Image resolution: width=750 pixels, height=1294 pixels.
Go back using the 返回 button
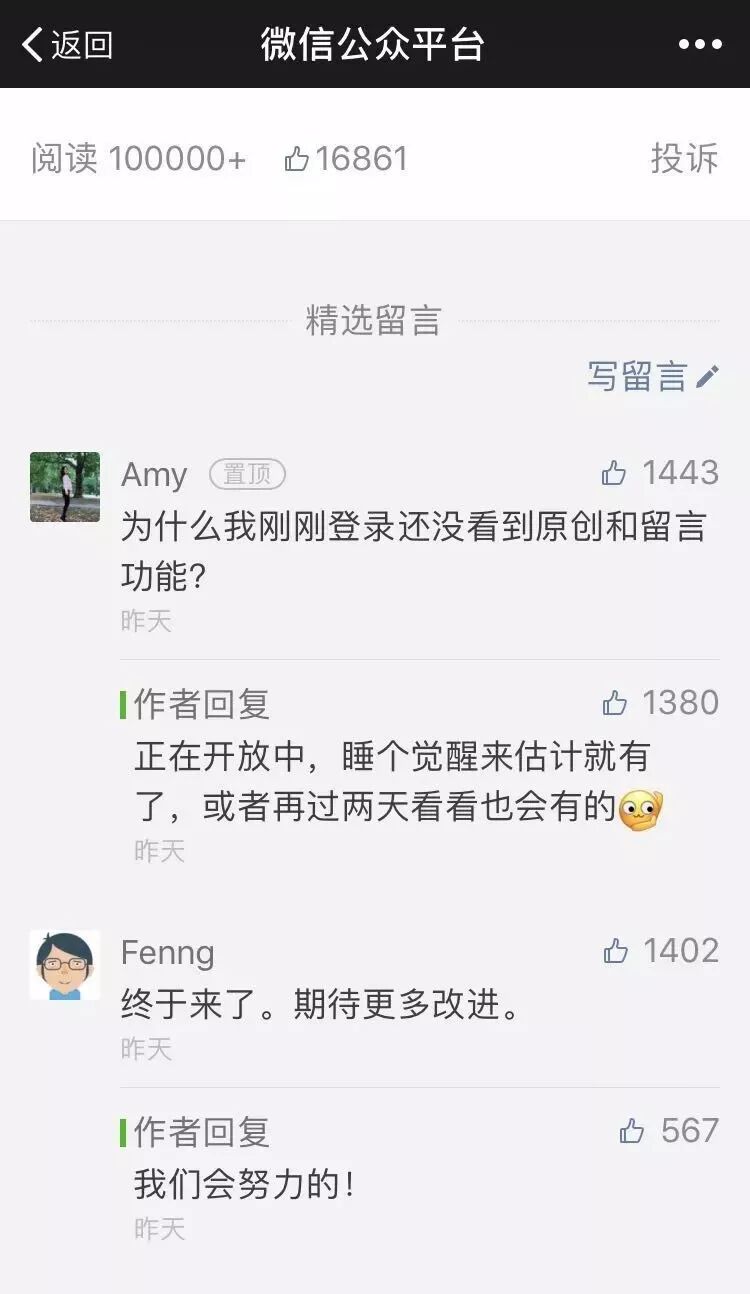[x=66, y=44]
